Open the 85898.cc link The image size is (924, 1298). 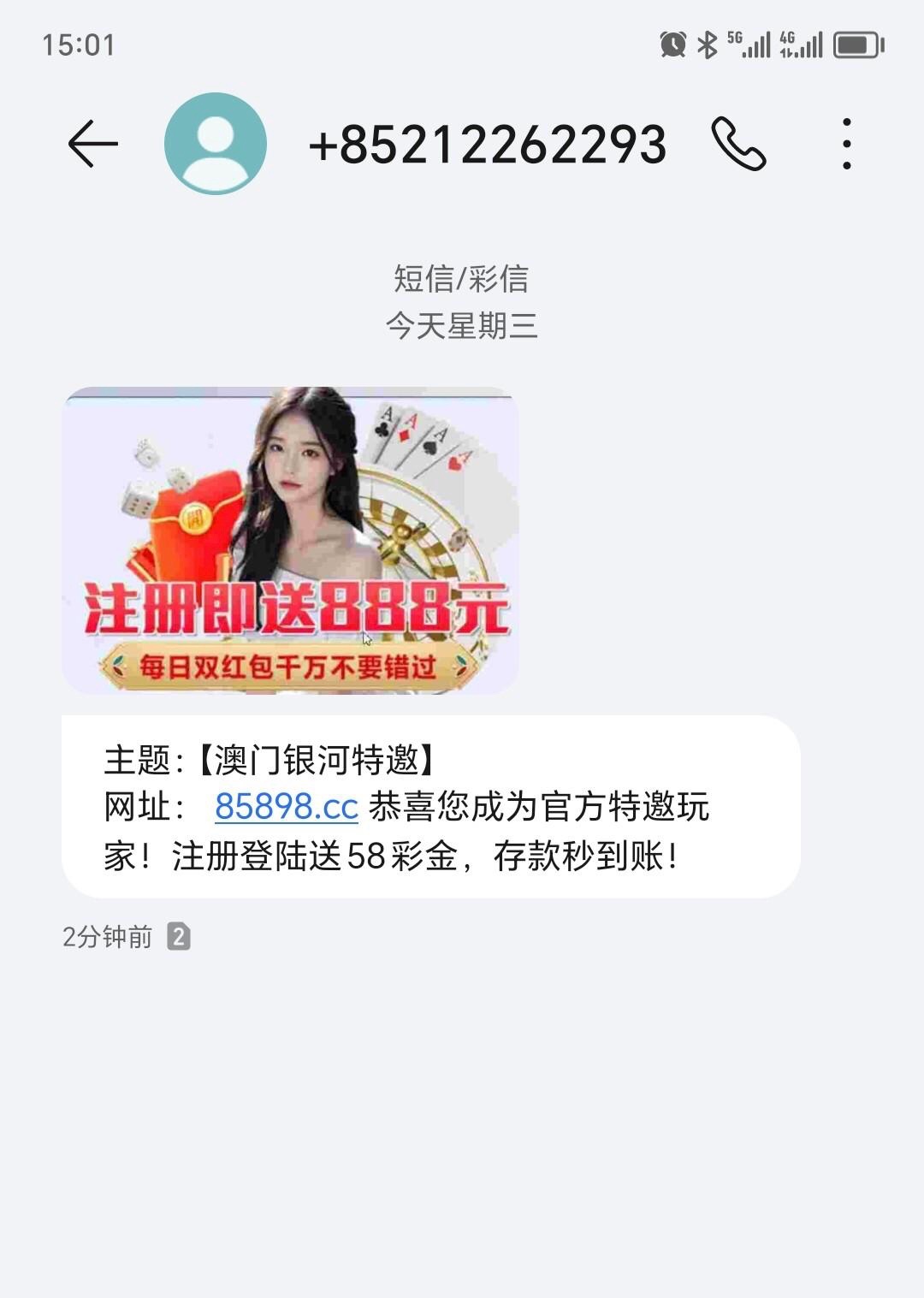[x=286, y=807]
